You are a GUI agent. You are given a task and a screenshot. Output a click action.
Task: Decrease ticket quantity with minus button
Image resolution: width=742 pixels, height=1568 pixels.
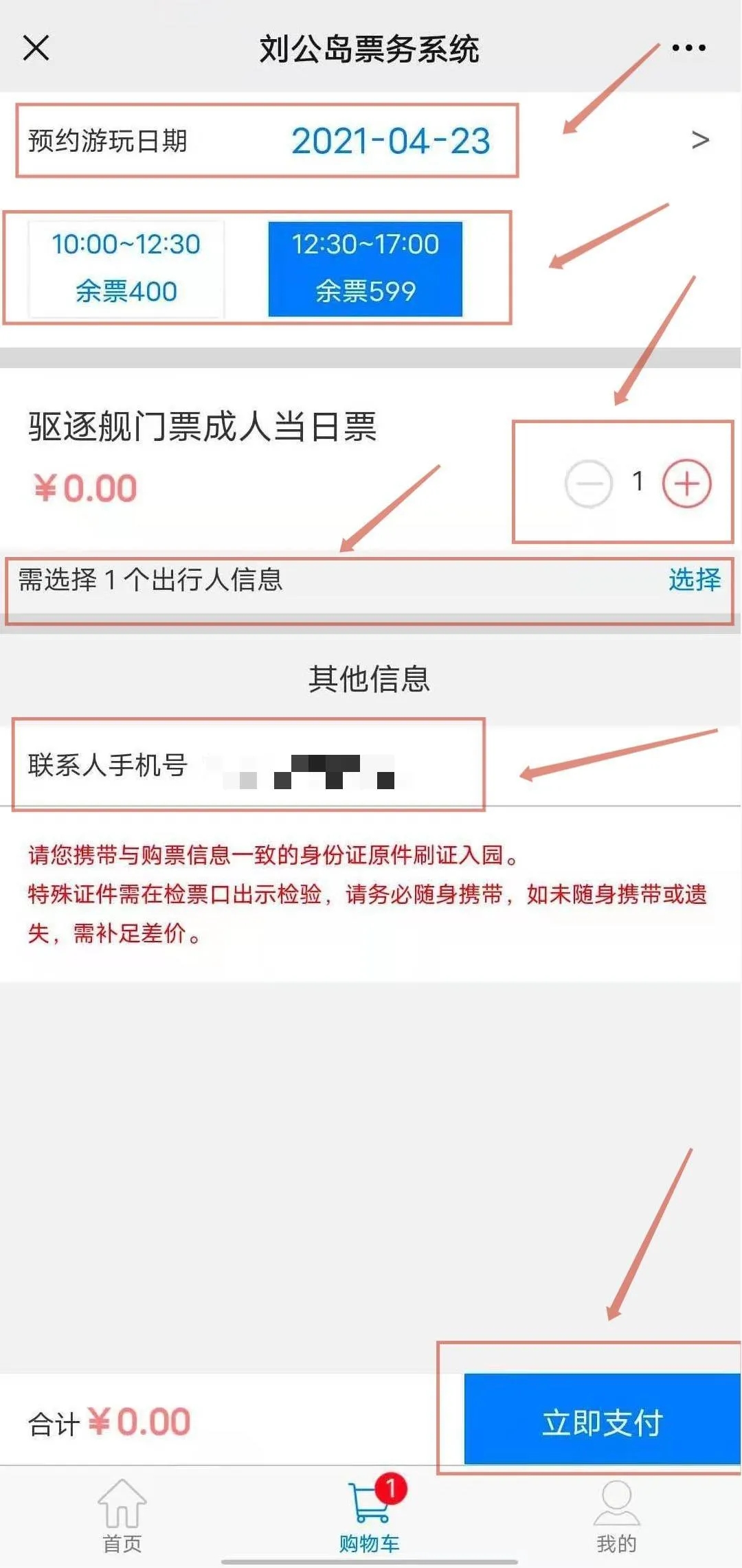(588, 484)
